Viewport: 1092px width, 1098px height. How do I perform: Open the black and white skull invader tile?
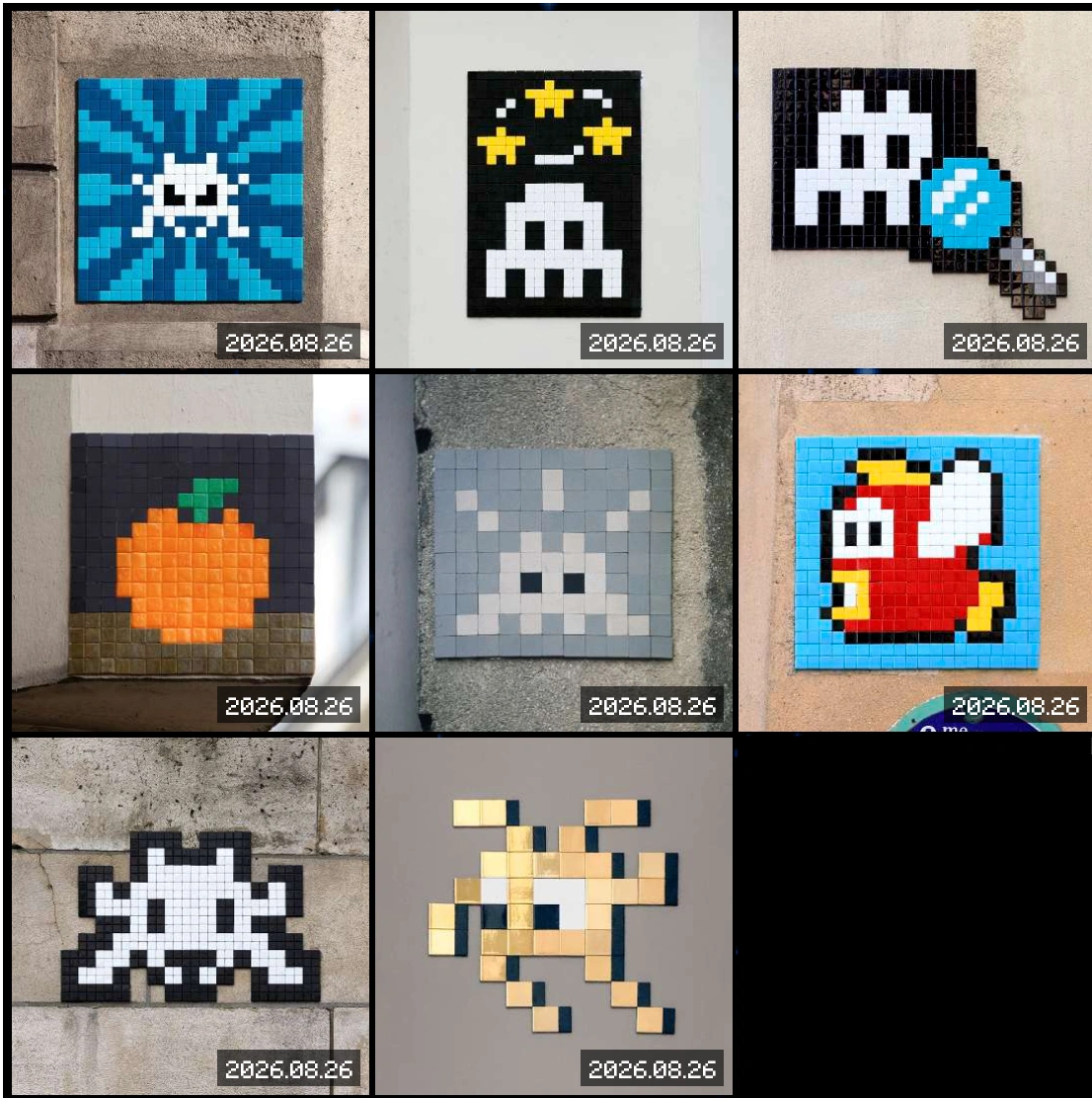click(191, 916)
